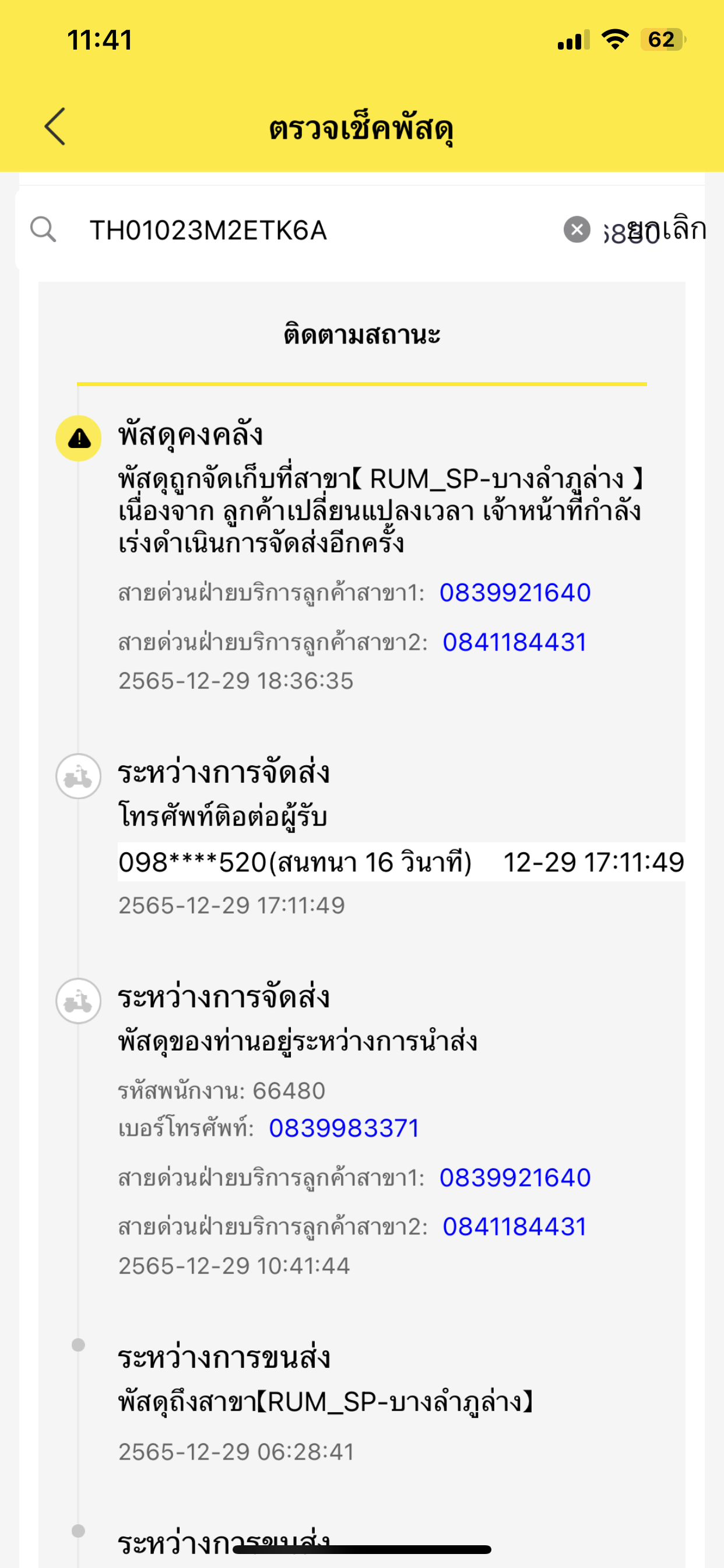The image size is (724, 1568).
Task: Call branch hotline 1 under พัสดุคงคลัง
Action: click(x=515, y=593)
